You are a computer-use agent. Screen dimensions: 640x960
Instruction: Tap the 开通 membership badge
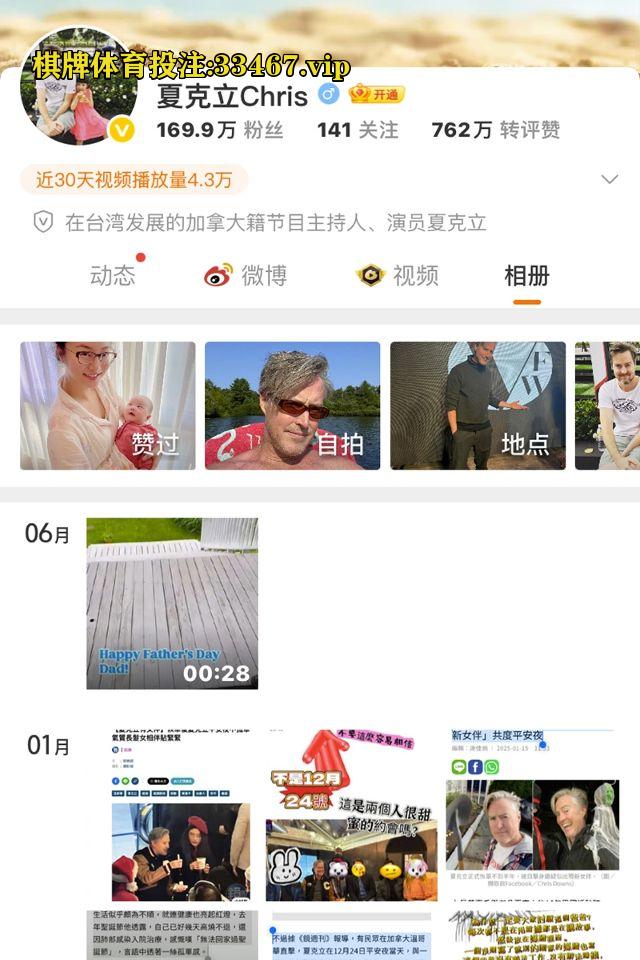coord(376,95)
